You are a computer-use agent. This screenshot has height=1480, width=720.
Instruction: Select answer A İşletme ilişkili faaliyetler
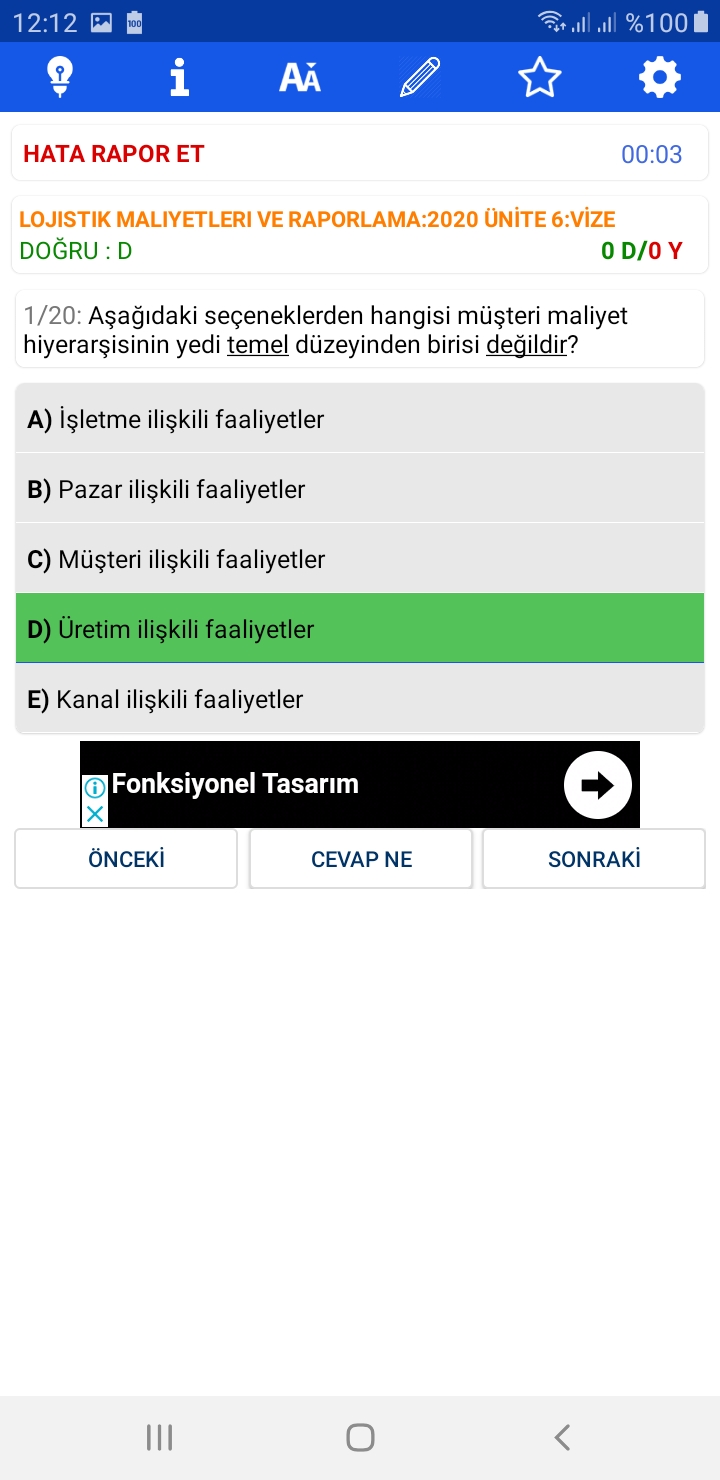(x=360, y=419)
